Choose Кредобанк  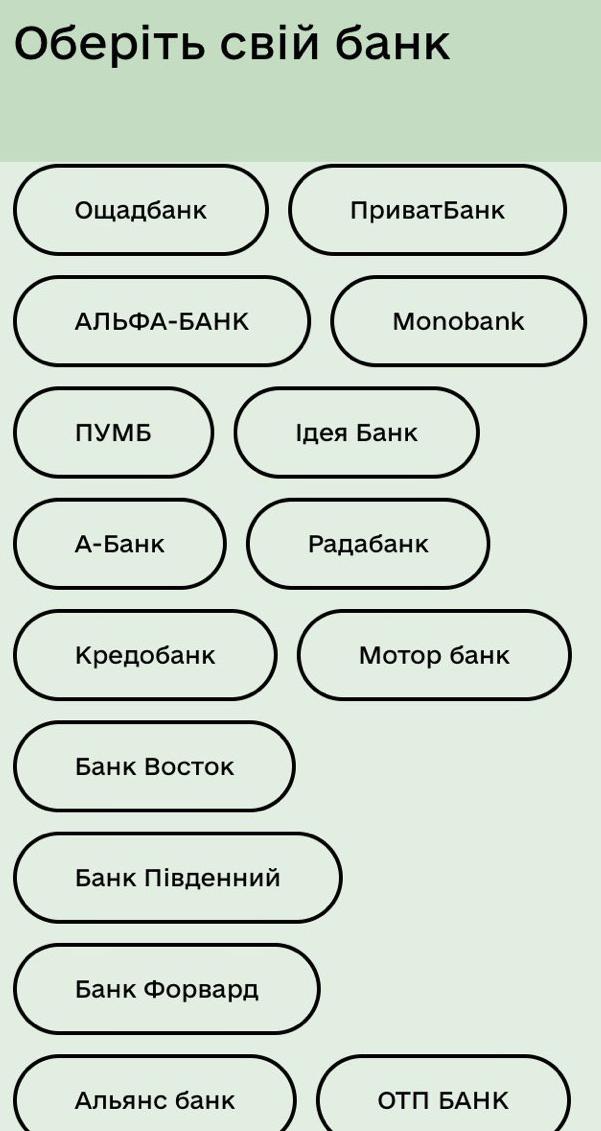click(144, 655)
